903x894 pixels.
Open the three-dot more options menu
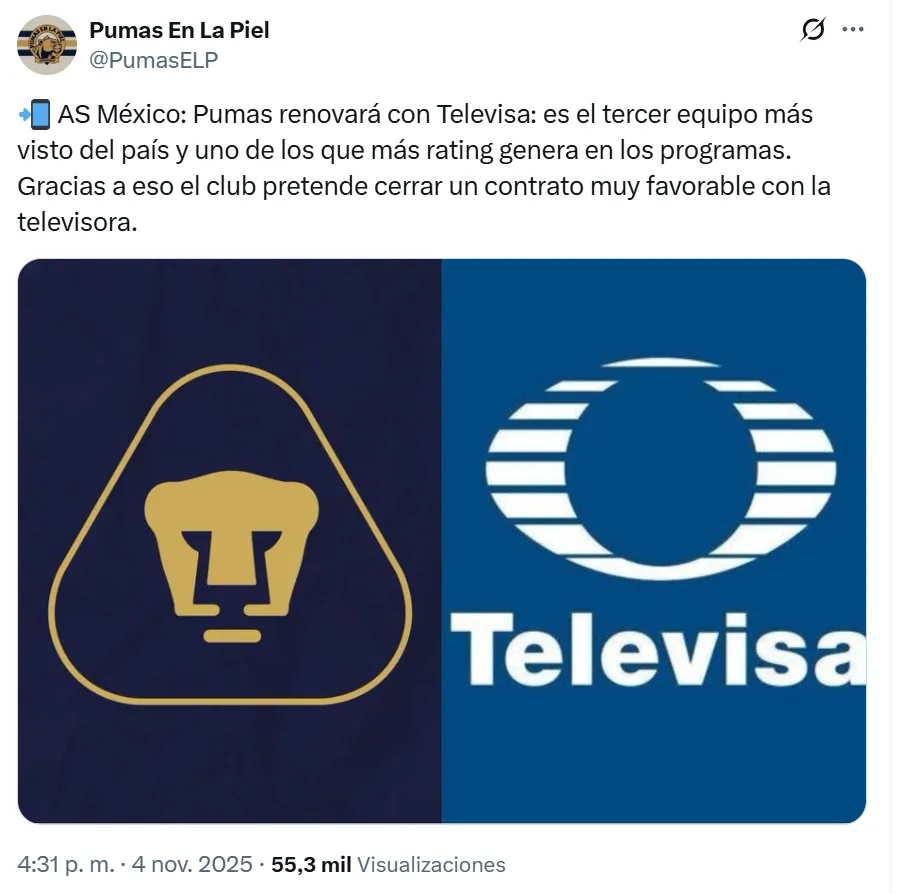[x=853, y=30]
